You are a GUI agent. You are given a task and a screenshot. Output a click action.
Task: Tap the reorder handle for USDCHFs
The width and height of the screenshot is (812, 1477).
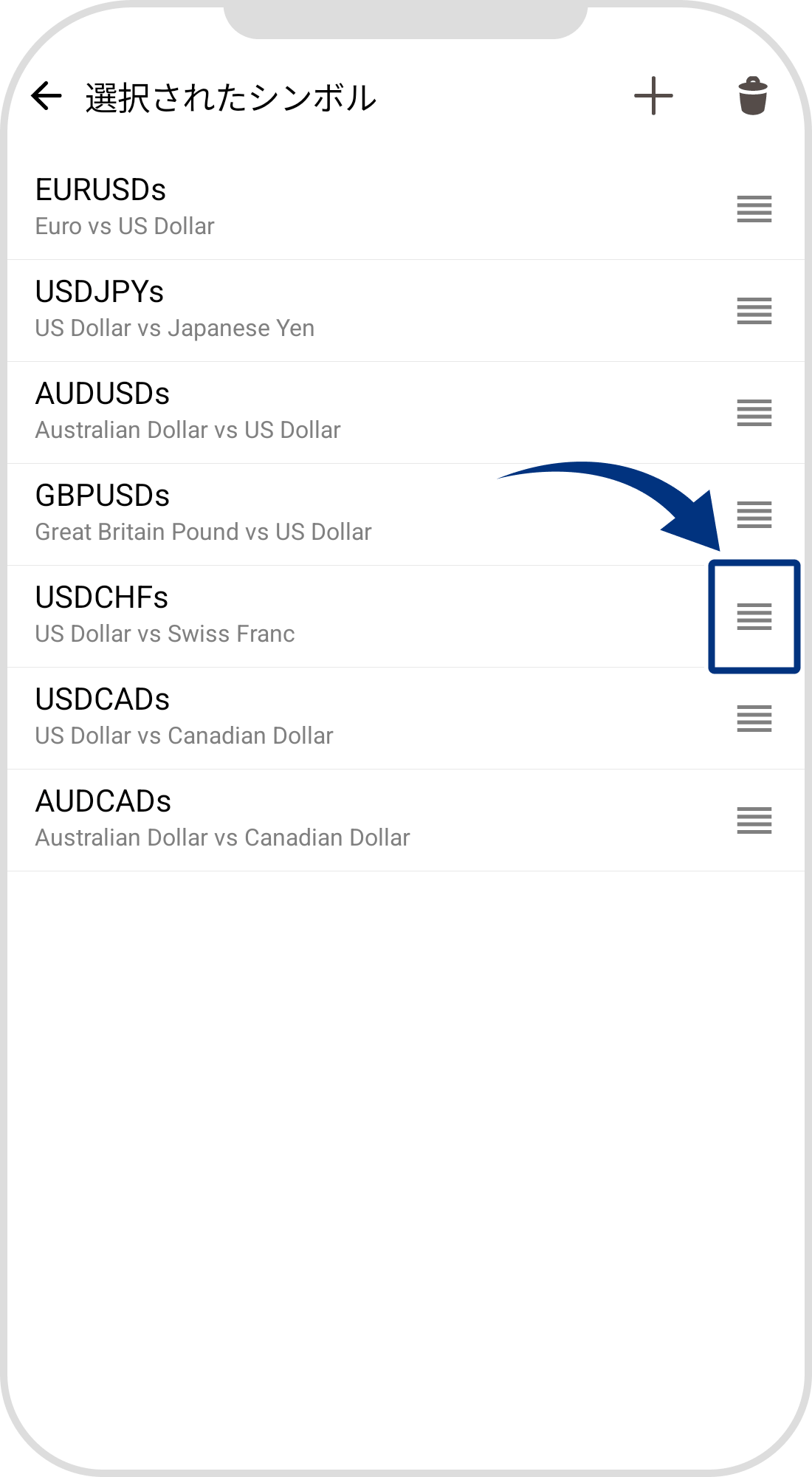point(754,617)
